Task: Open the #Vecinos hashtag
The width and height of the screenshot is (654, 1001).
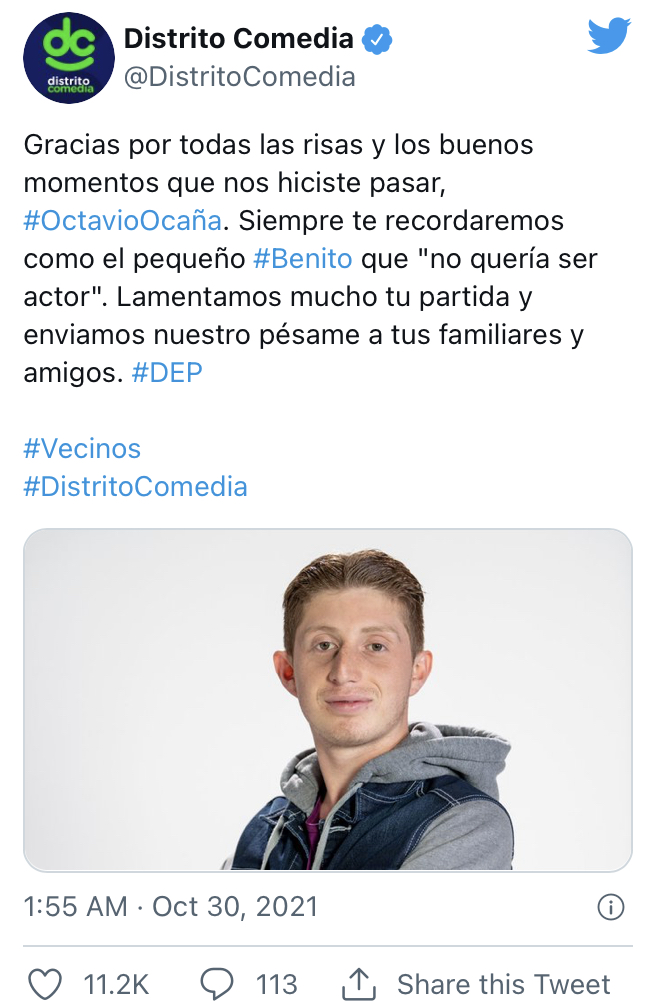Action: tap(82, 449)
